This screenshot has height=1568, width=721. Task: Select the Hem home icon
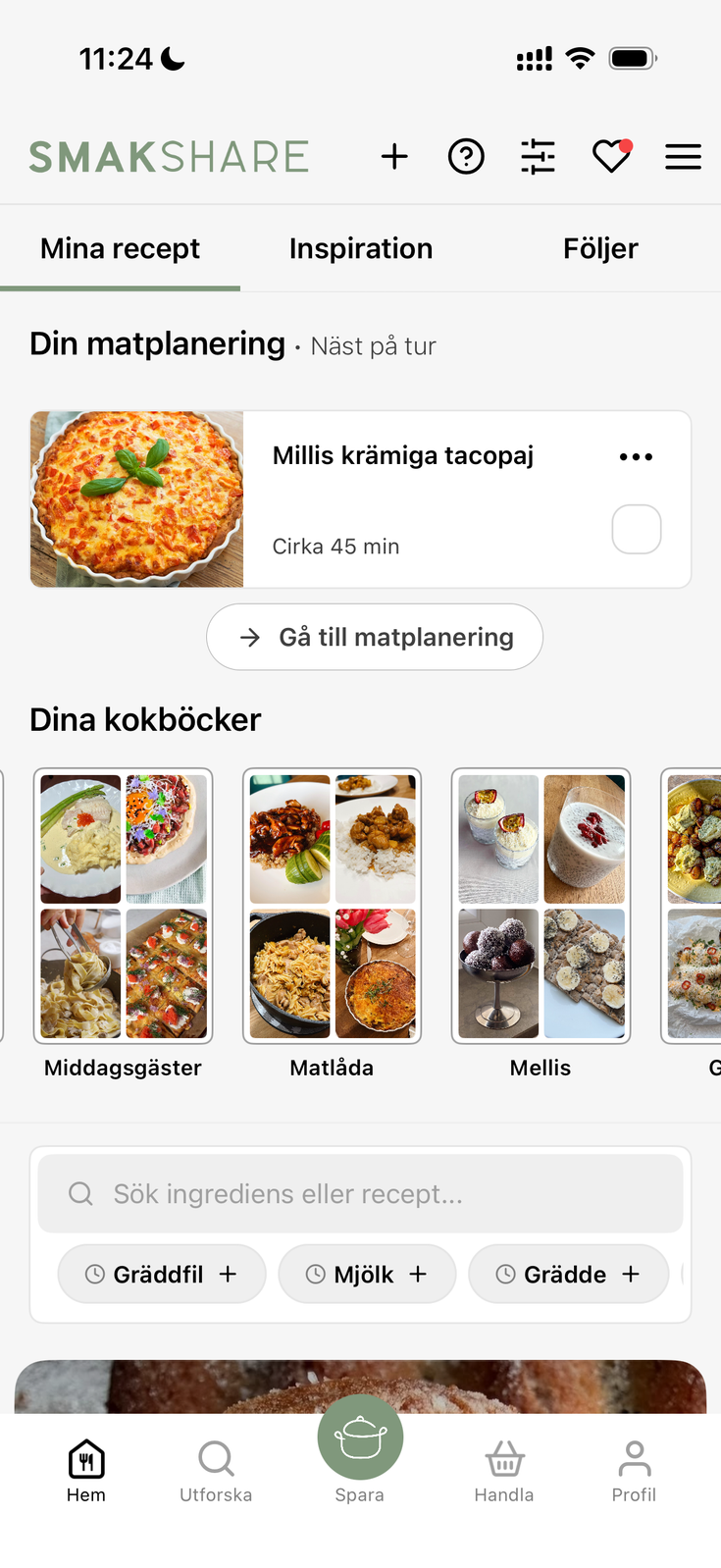point(86,1460)
